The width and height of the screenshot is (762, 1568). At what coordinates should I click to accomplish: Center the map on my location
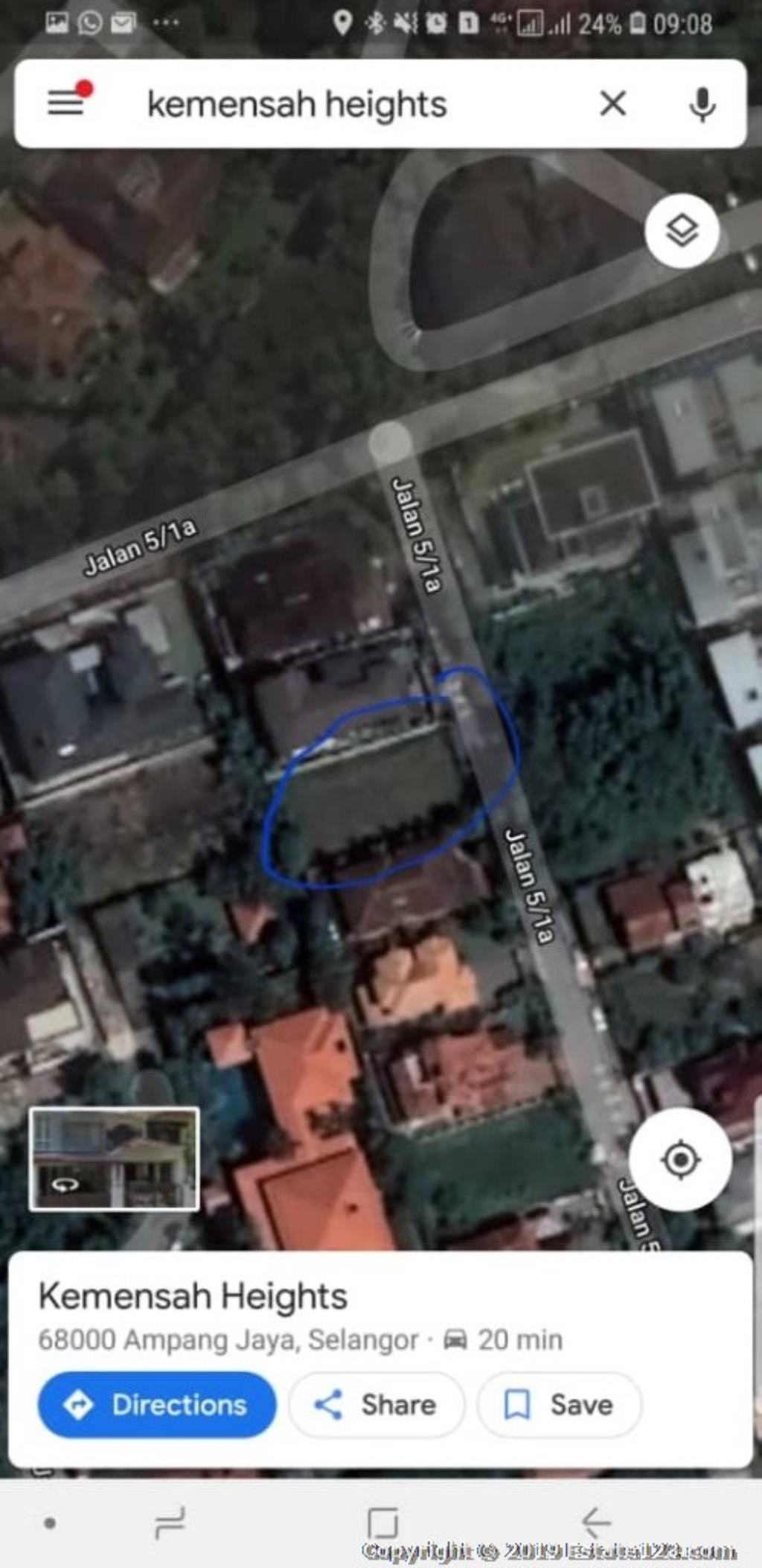coord(680,1159)
